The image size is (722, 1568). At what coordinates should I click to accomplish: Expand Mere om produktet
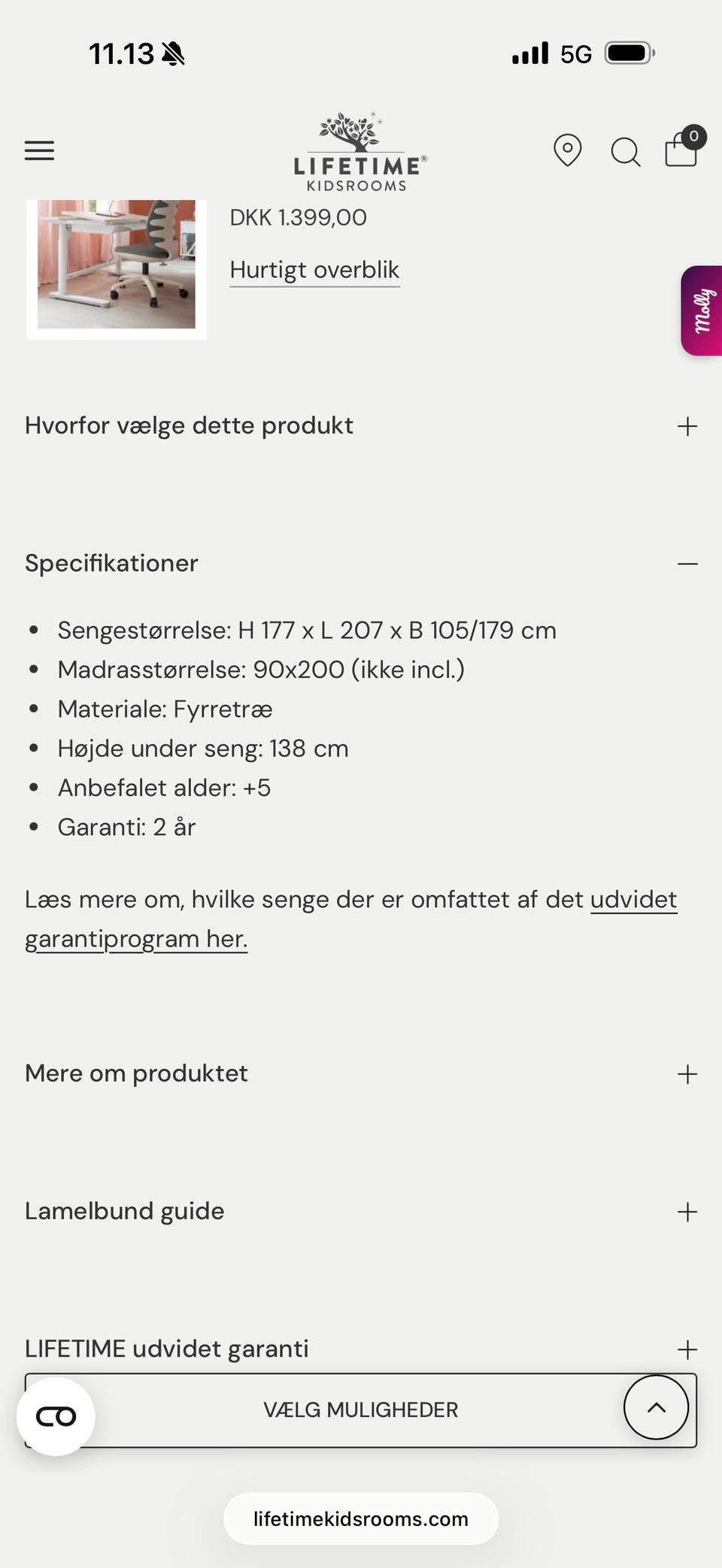(361, 1073)
